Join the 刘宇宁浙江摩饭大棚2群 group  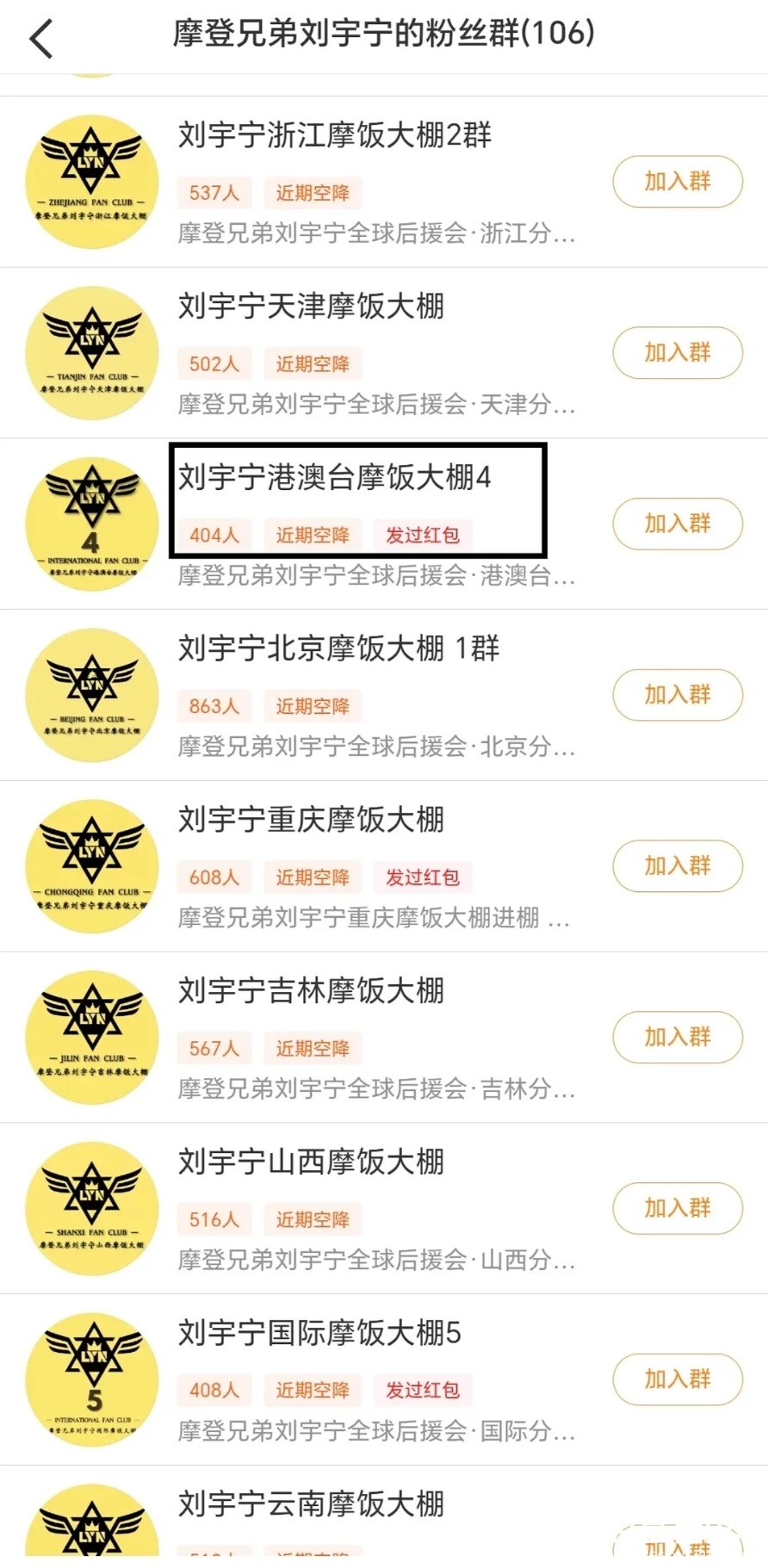click(678, 182)
